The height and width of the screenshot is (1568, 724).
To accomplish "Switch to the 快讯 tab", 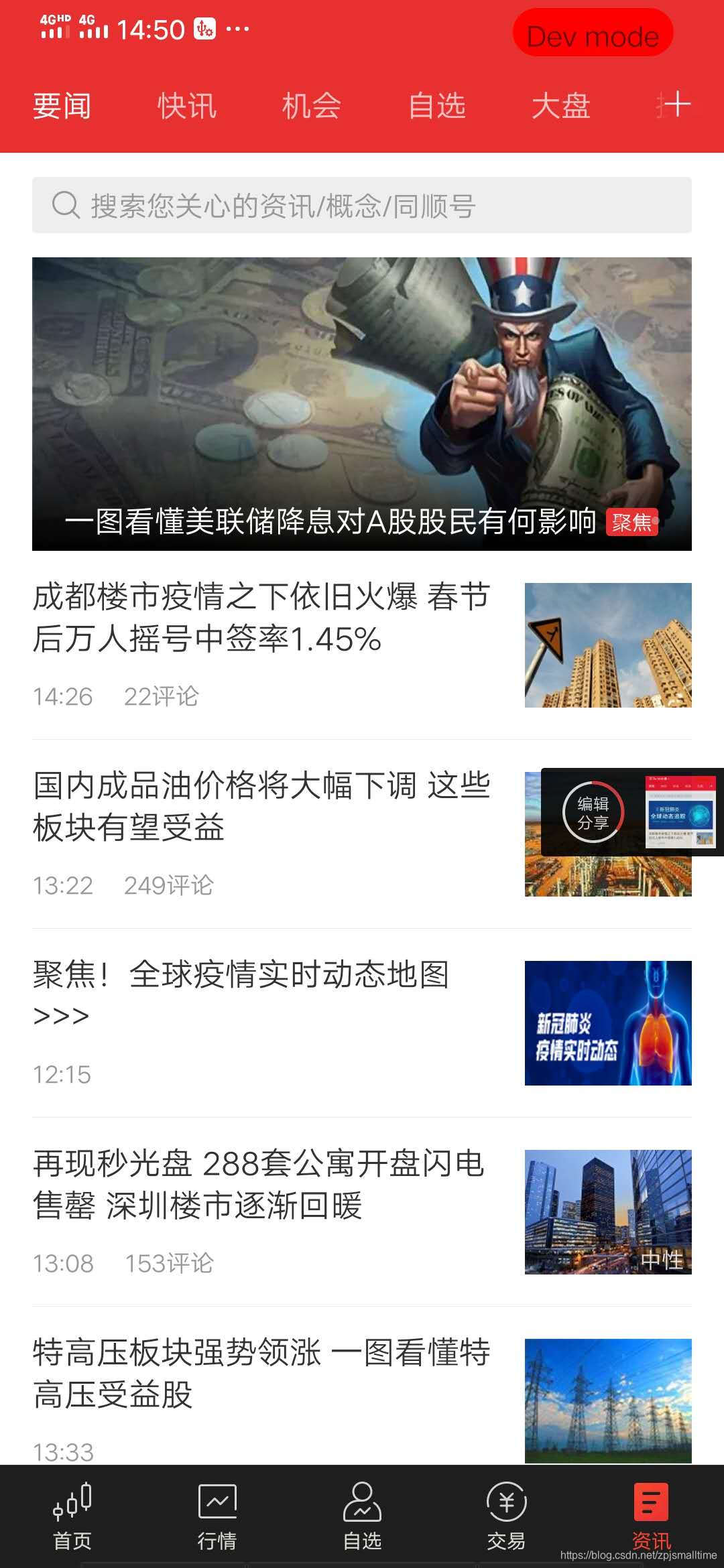I will click(186, 107).
